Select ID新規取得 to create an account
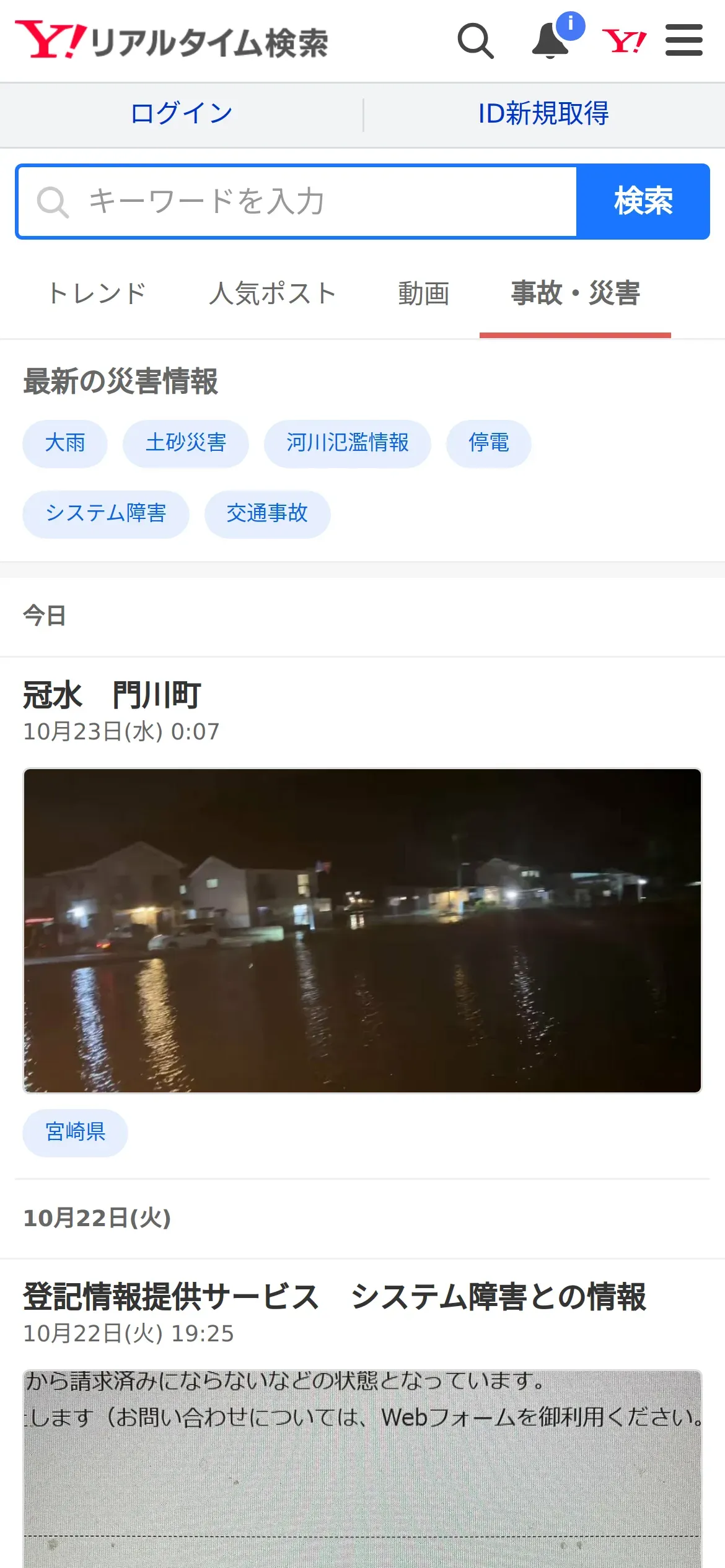 pos(543,114)
